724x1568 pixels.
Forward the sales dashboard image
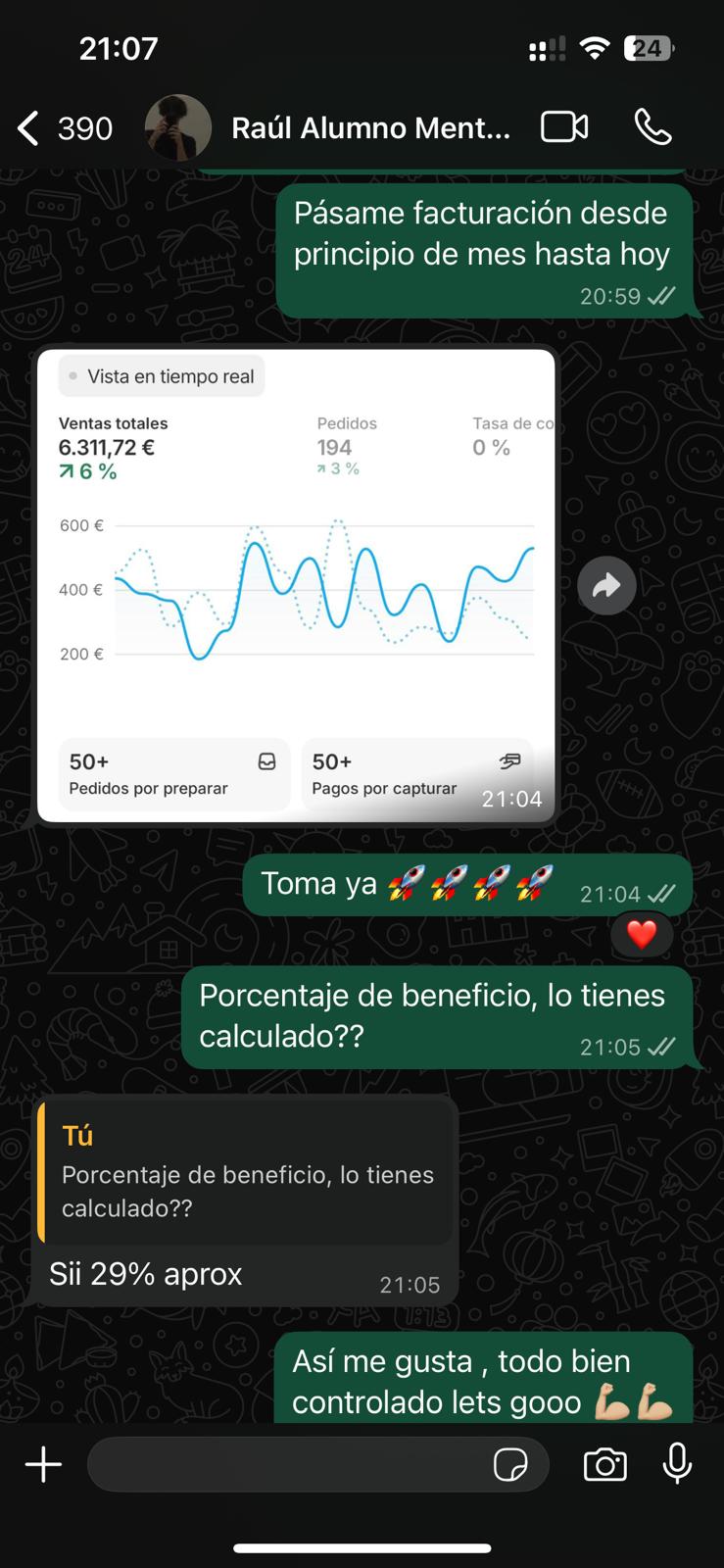tap(606, 586)
